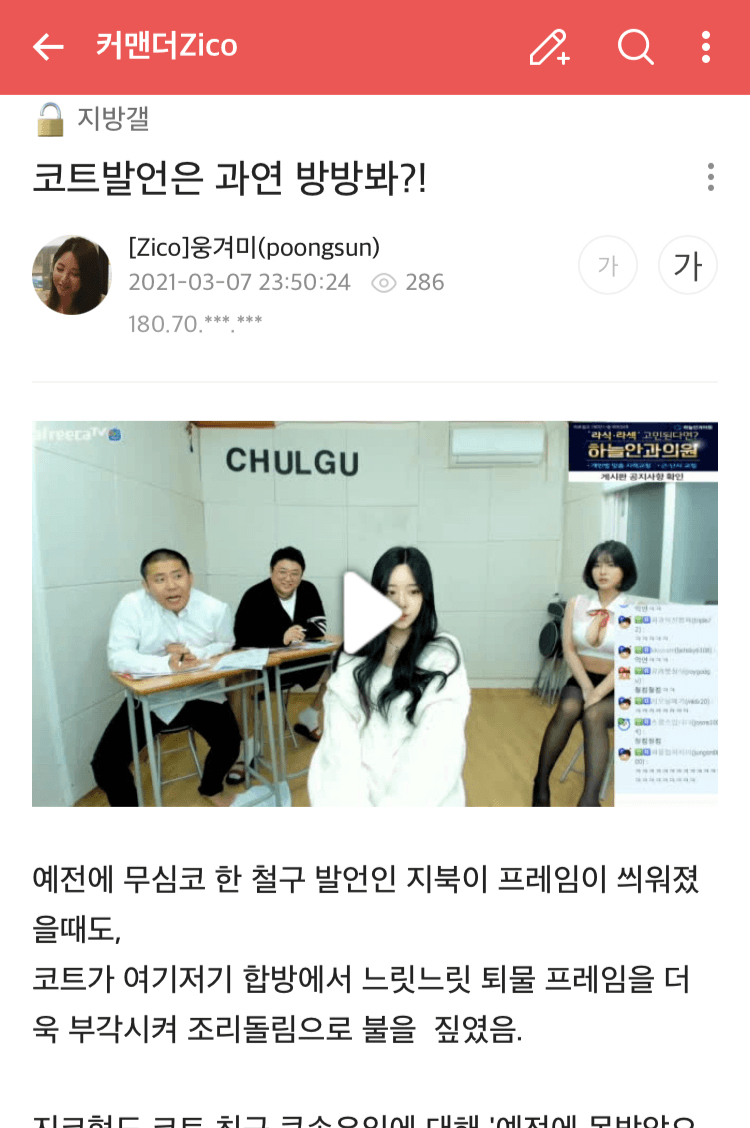
Task: Write a new post with pencil icon
Action: tap(549, 46)
